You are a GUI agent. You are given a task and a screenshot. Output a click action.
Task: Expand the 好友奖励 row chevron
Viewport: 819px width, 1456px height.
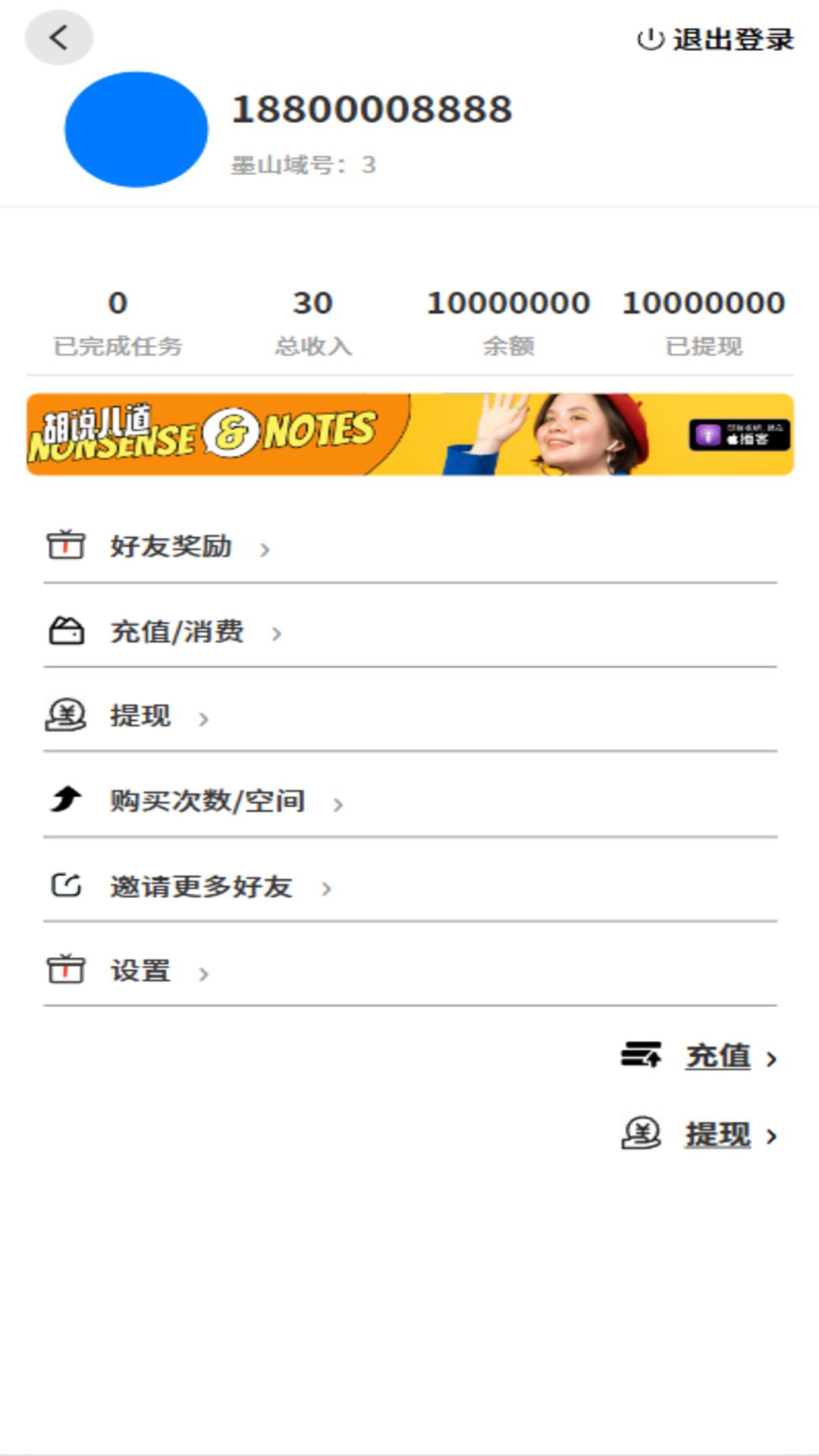point(265,548)
